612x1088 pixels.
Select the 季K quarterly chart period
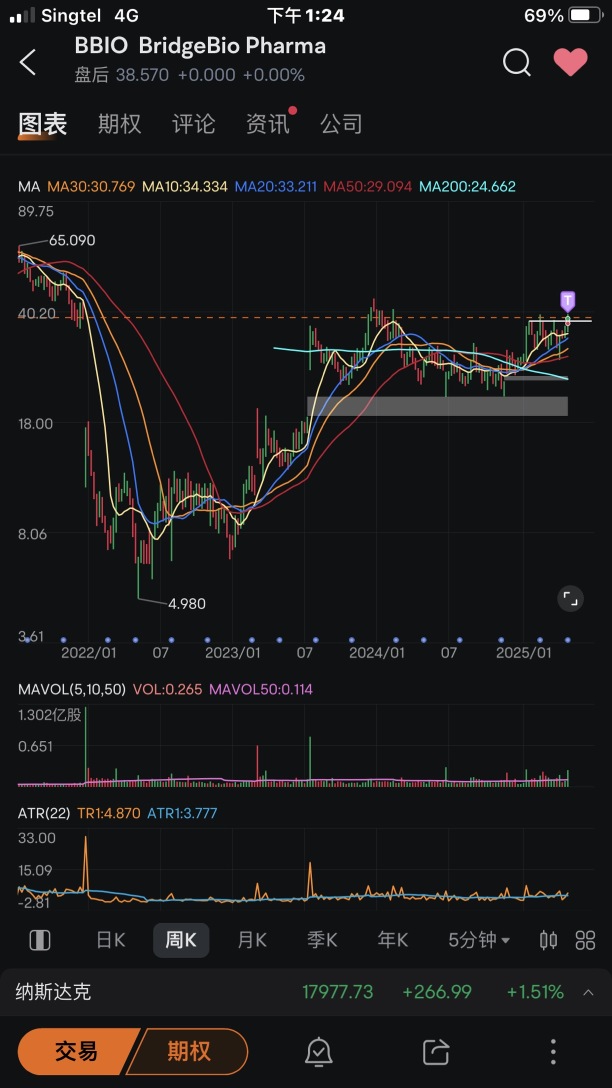click(322, 940)
